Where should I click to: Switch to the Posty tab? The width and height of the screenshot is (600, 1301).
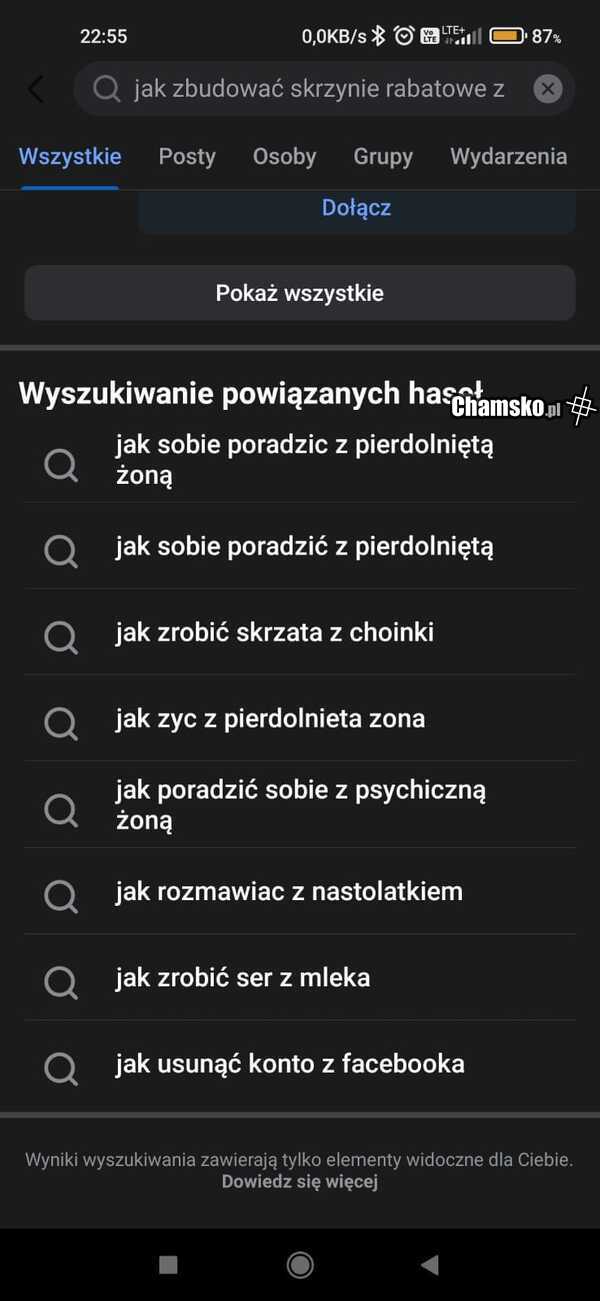187,156
